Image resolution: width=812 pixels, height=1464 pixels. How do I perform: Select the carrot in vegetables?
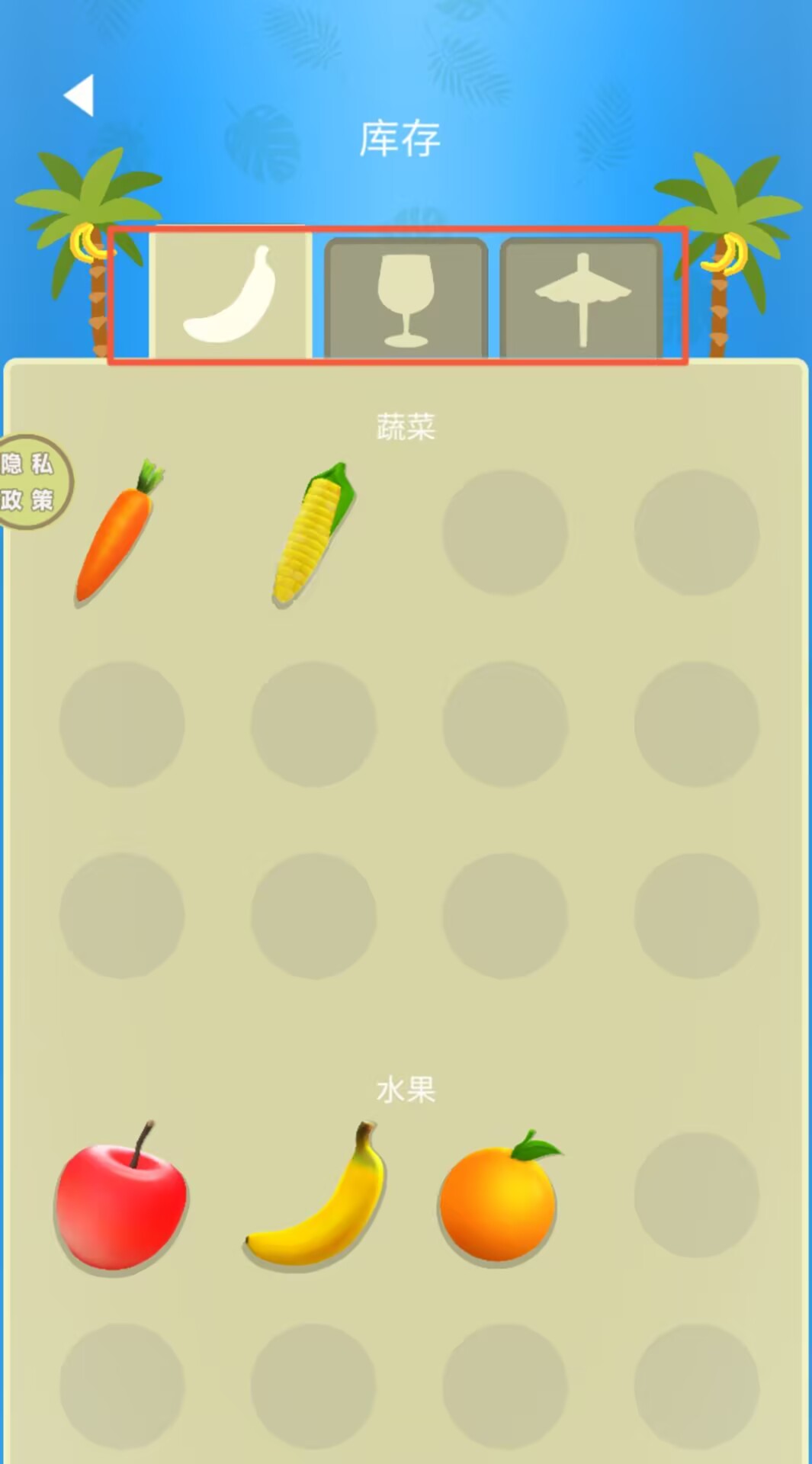[x=118, y=532]
